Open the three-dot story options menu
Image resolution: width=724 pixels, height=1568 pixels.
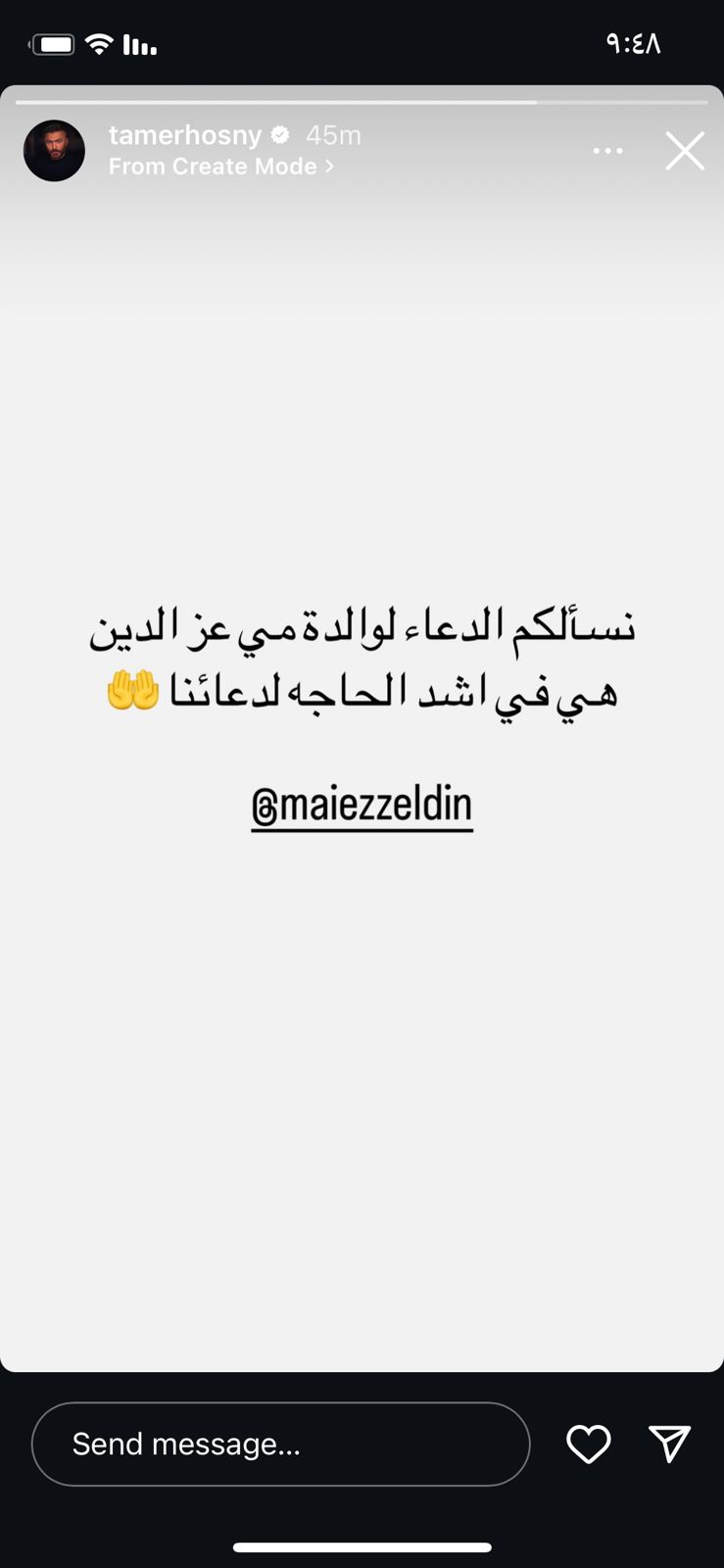(x=607, y=151)
